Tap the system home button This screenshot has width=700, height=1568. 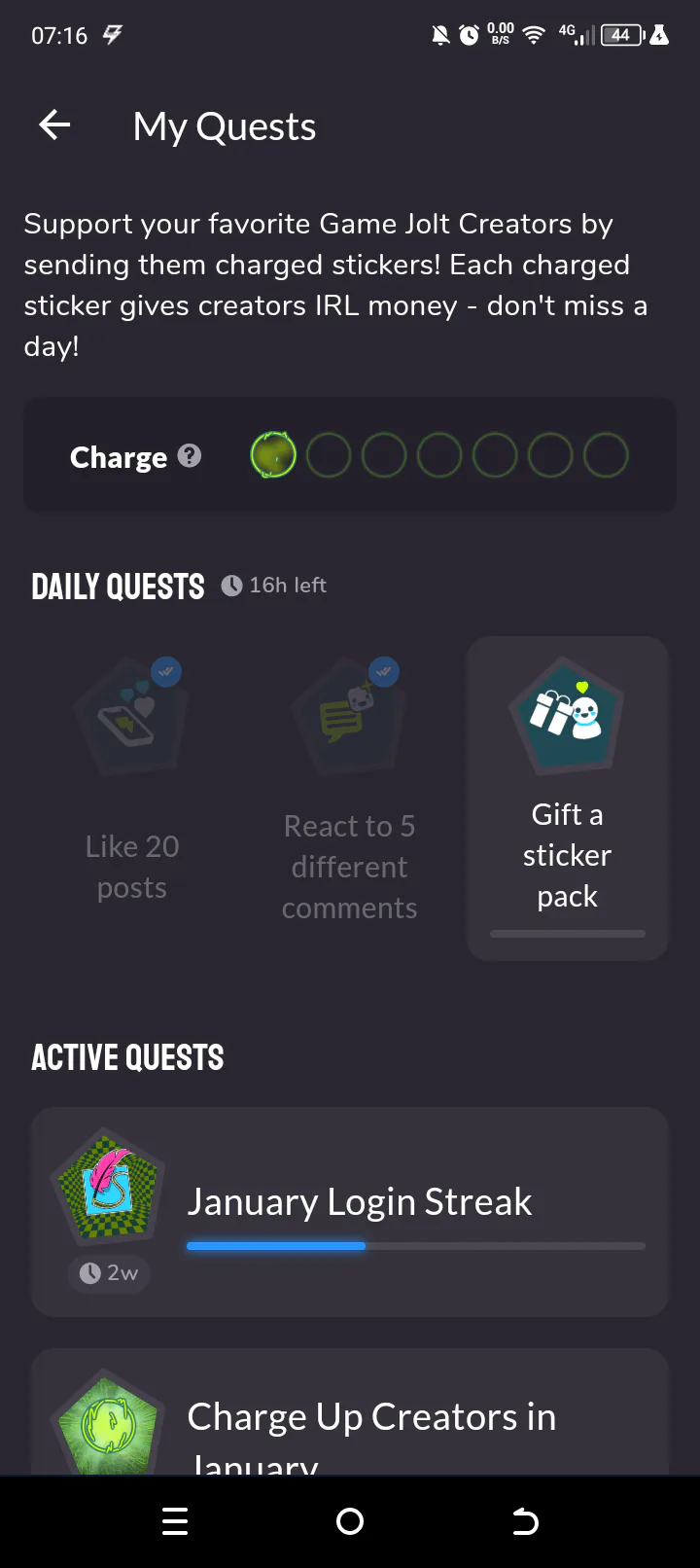[350, 1521]
